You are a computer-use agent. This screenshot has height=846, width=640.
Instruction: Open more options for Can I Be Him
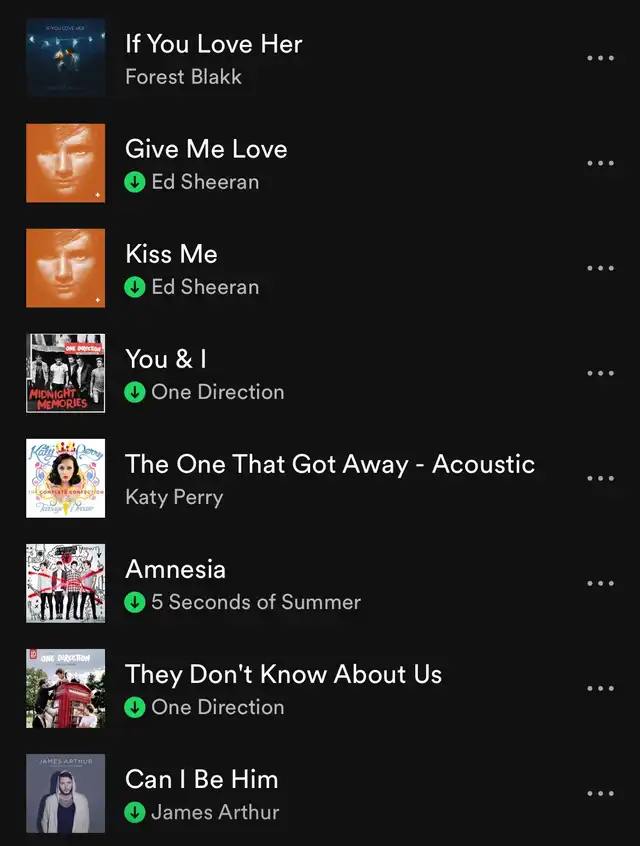(x=600, y=794)
